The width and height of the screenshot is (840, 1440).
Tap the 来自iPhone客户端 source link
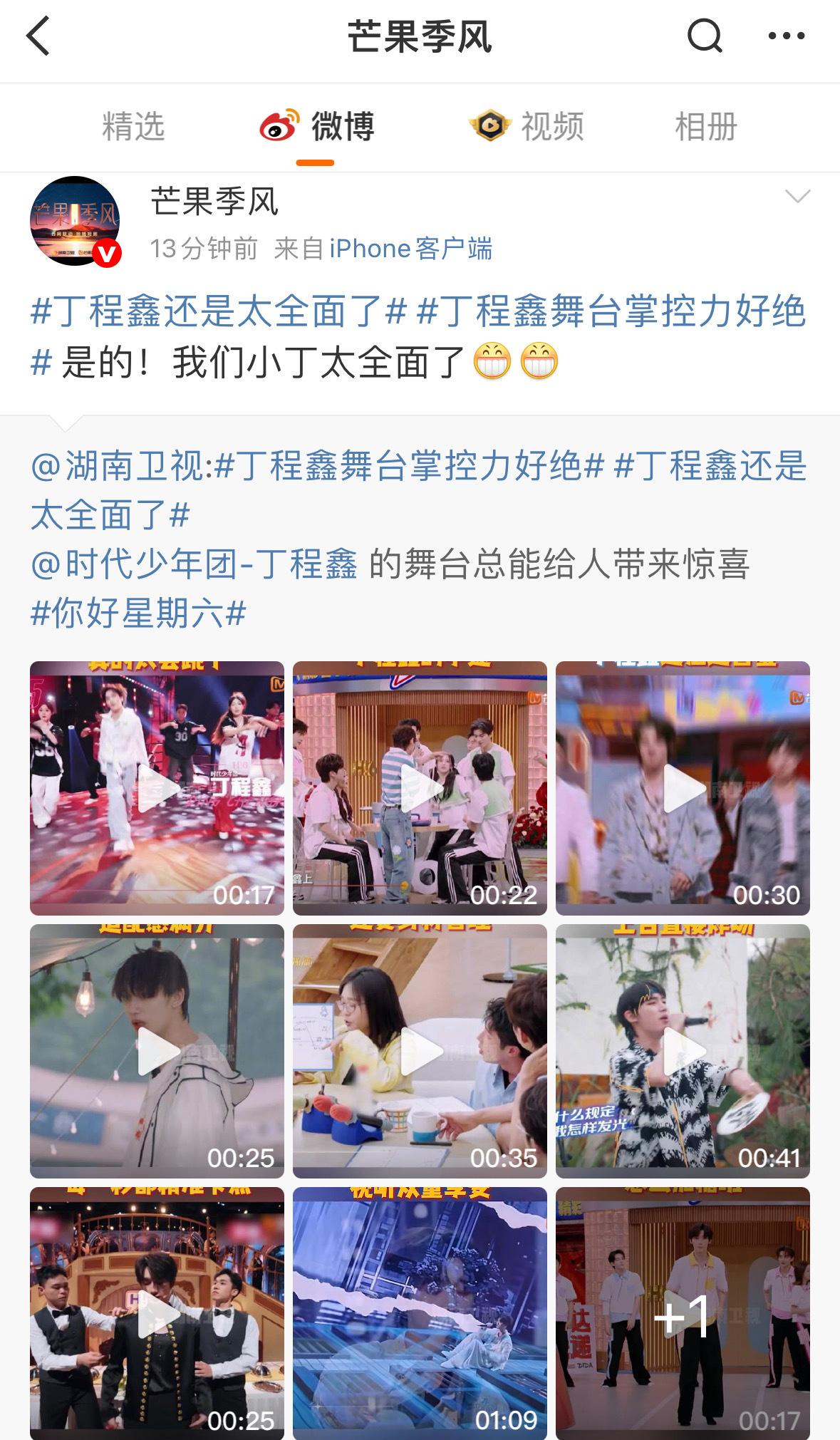click(383, 249)
